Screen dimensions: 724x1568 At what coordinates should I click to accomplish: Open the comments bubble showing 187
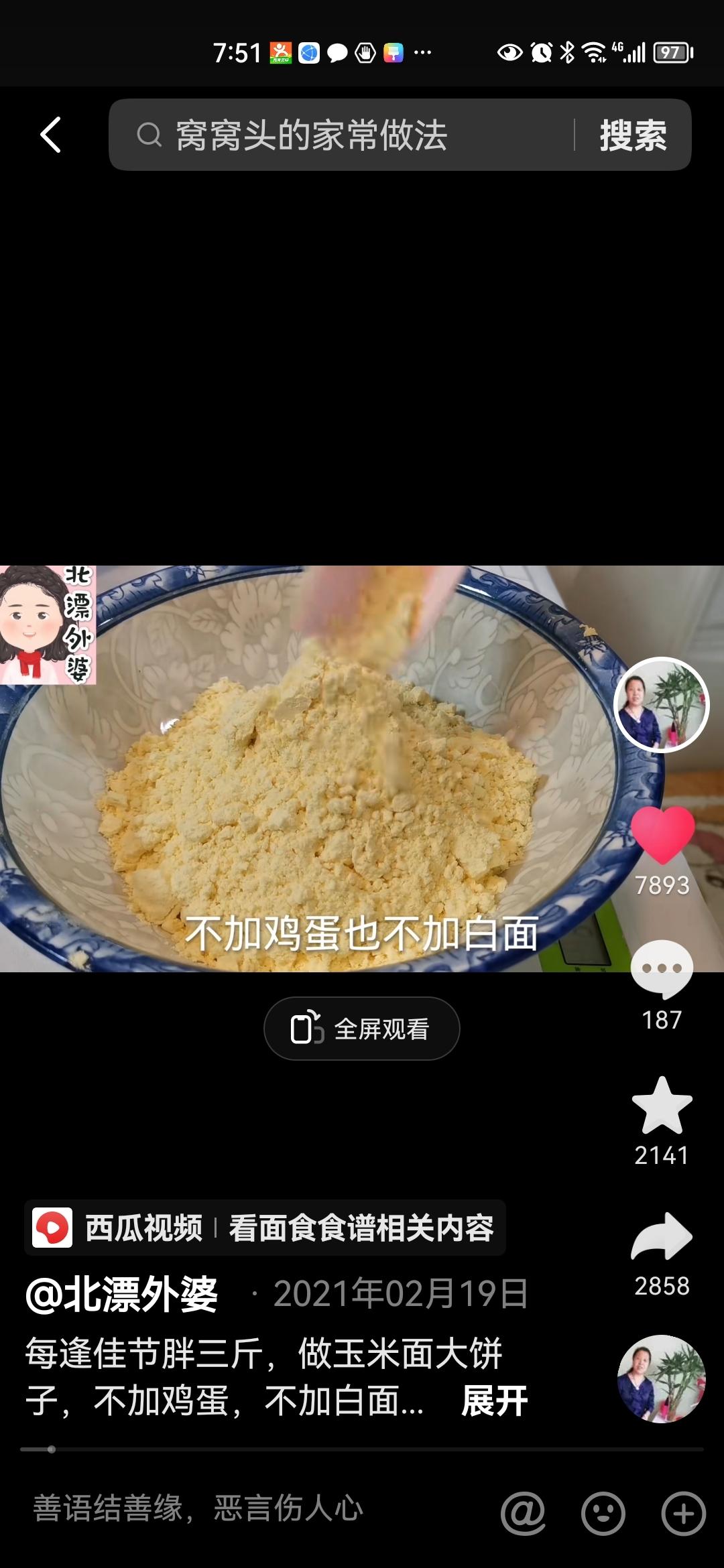[x=662, y=969]
